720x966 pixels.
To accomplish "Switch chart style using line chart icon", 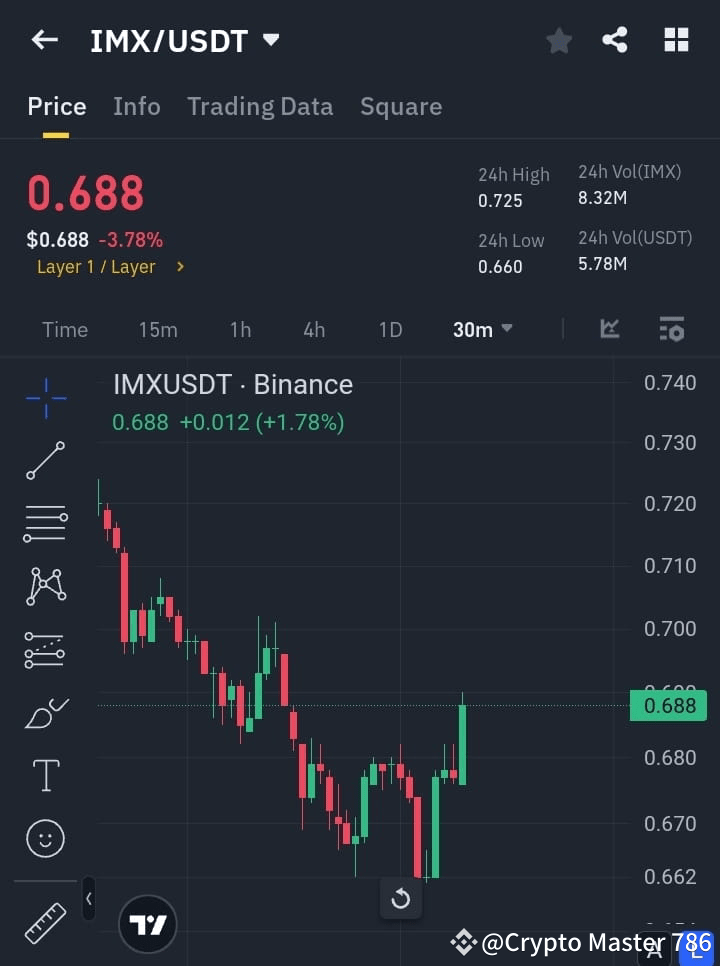I will tap(610, 329).
